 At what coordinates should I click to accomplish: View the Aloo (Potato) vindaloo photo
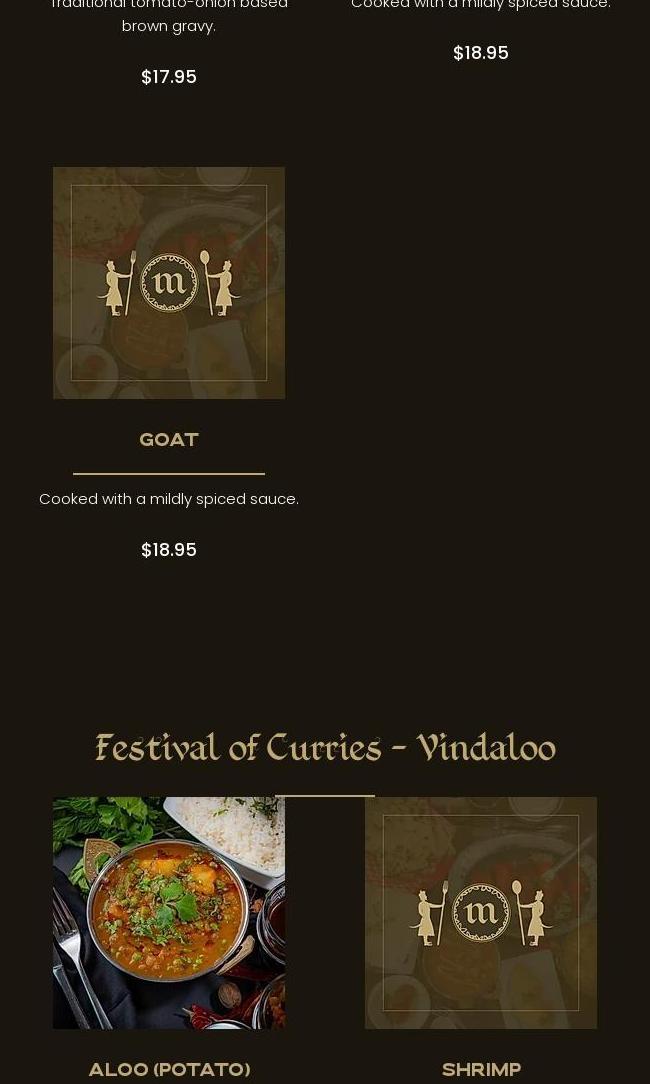tap(169, 912)
